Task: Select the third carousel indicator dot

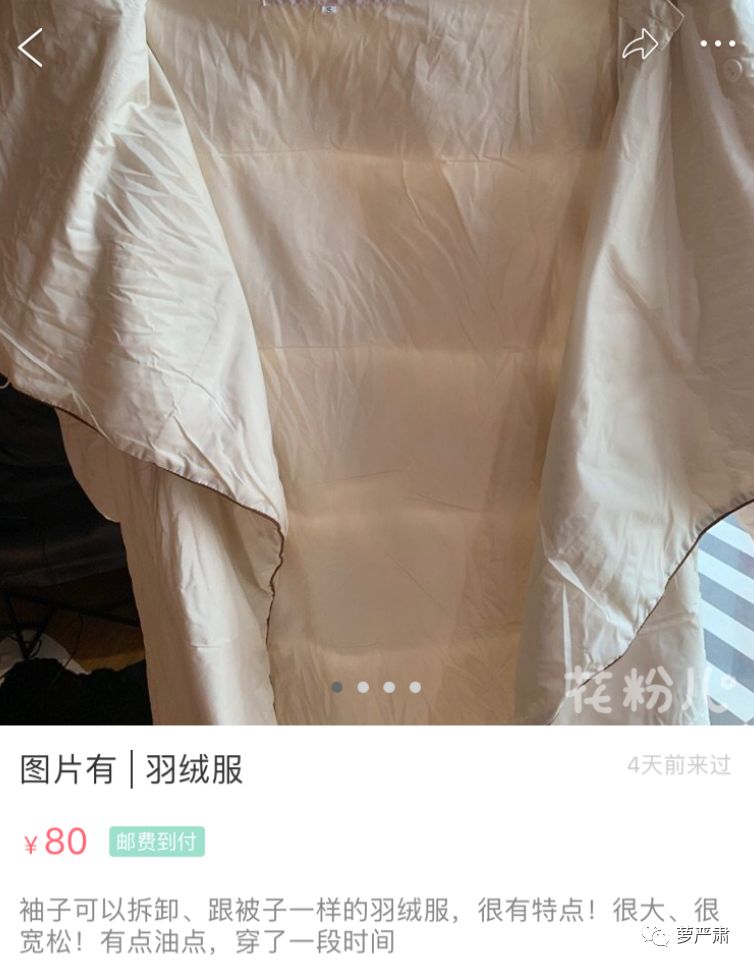Action: [x=389, y=688]
